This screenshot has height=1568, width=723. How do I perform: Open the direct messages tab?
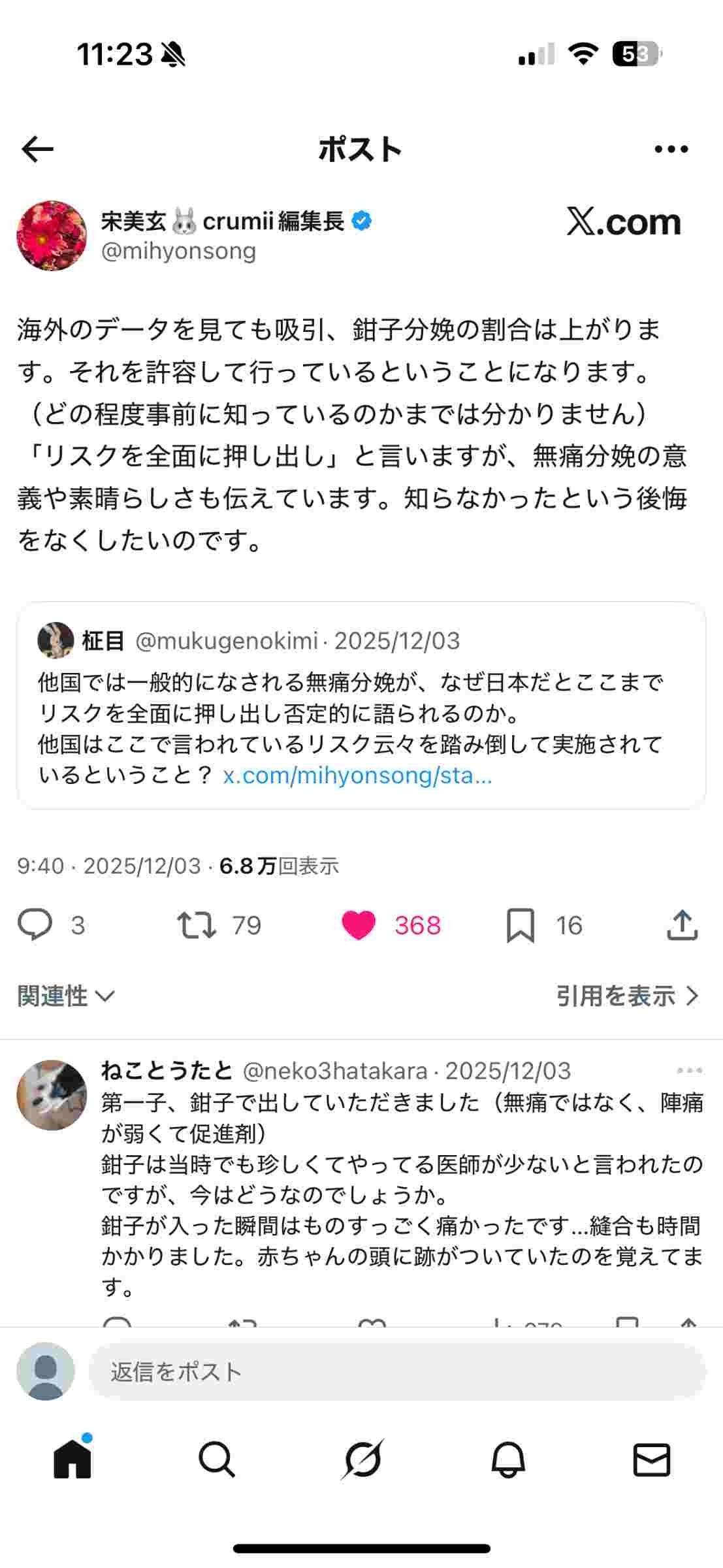click(x=652, y=1460)
